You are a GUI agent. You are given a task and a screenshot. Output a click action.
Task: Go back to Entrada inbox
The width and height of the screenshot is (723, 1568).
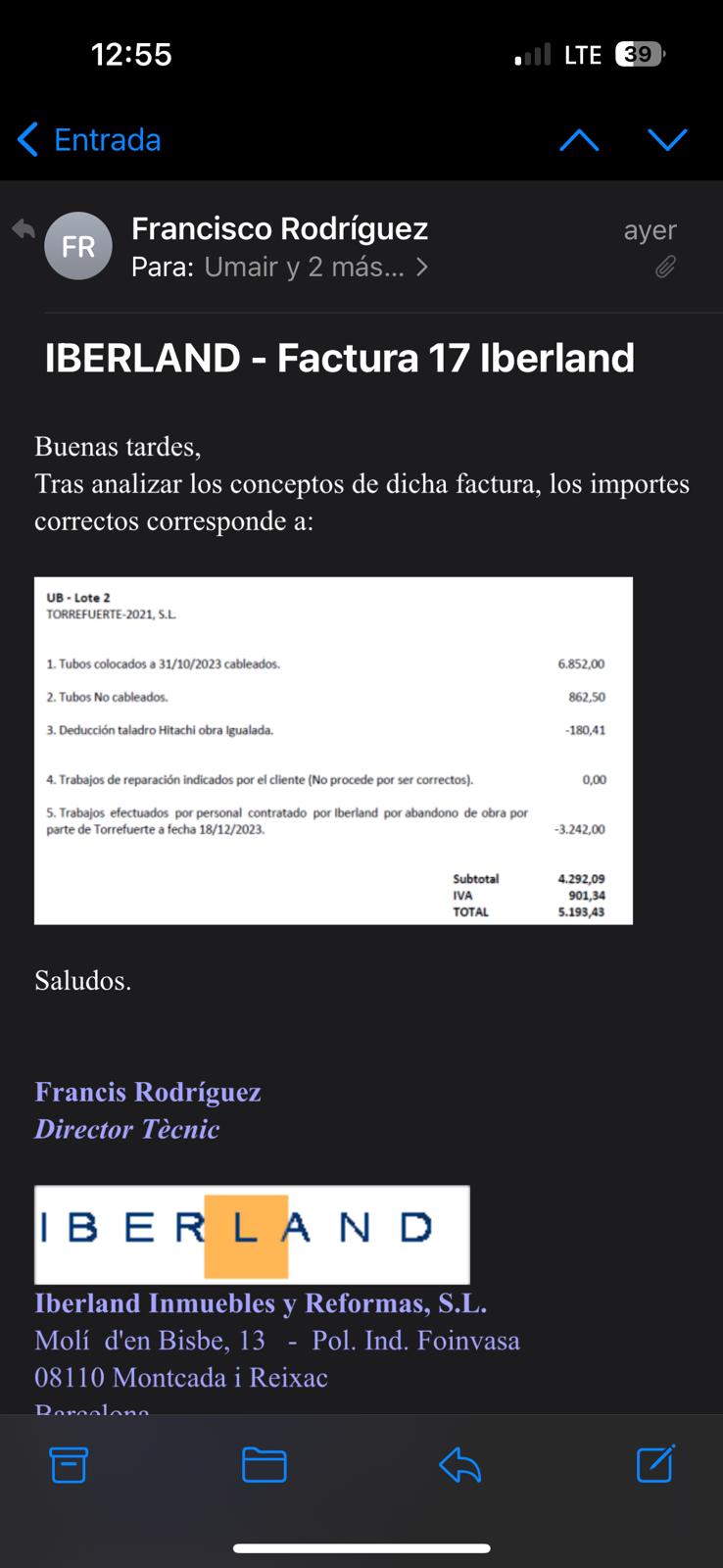point(89,140)
